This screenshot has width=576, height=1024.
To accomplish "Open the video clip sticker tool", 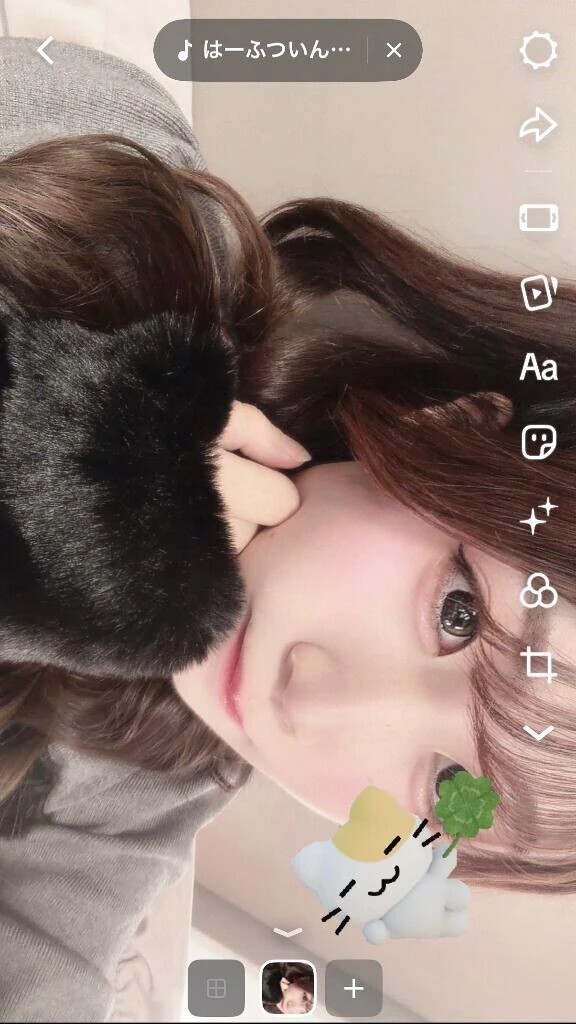I will pyautogui.click(x=539, y=293).
